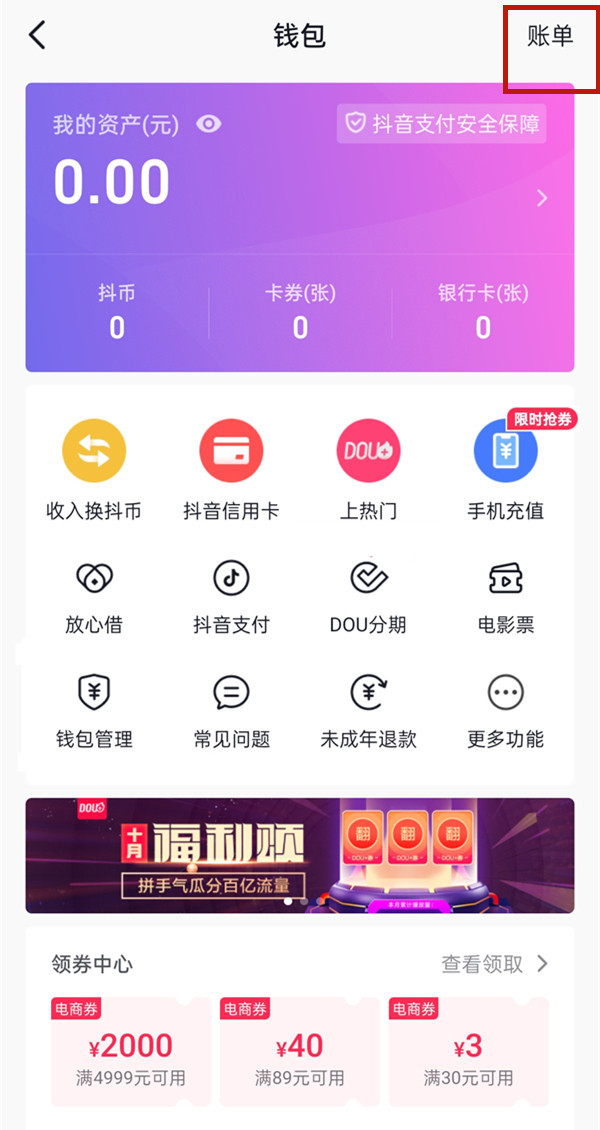Viewport: 600px width, 1130px height.
Task: Open 抖音支付安全保障 badge
Action: tap(442, 124)
